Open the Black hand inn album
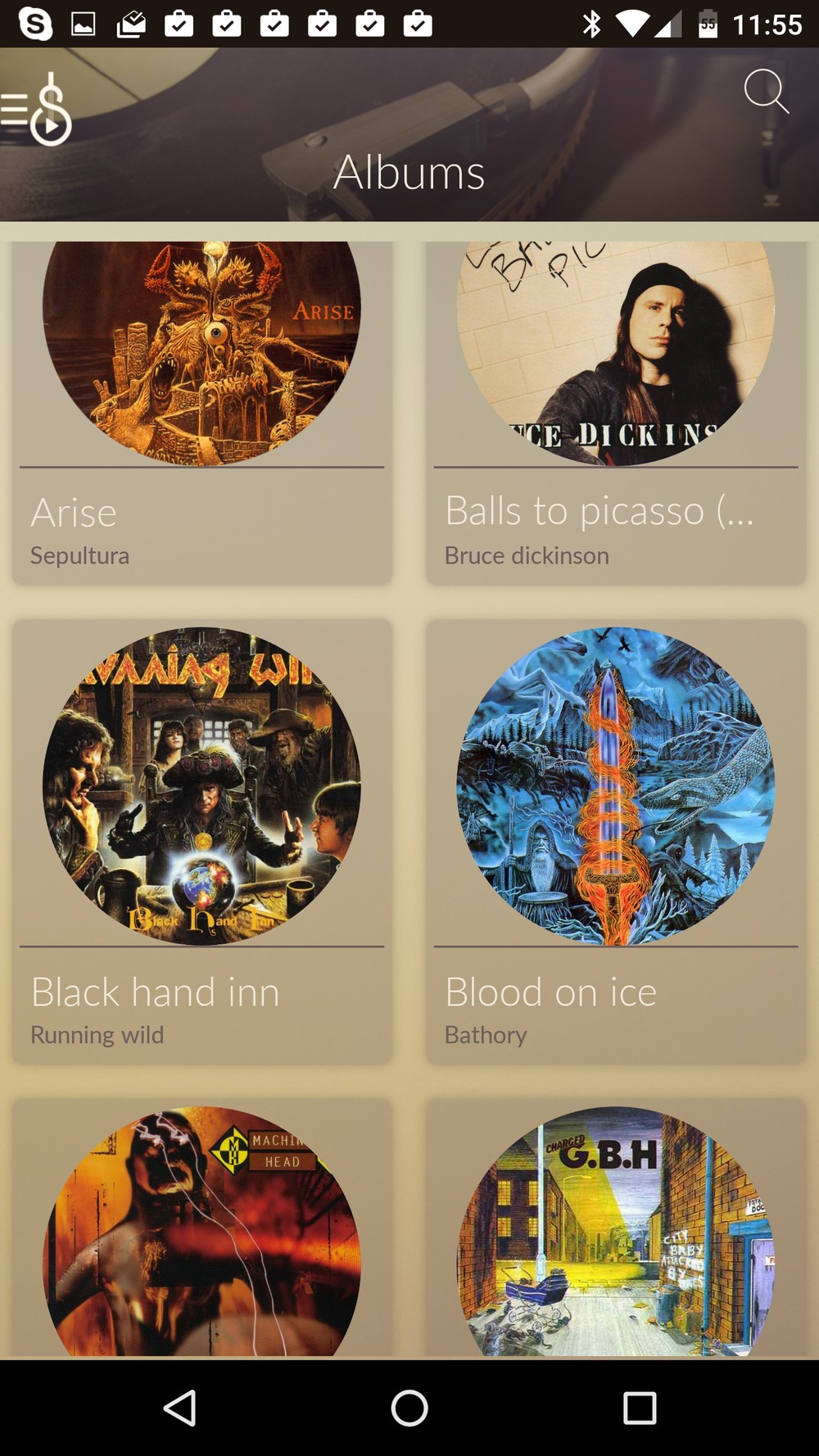 pyautogui.click(x=201, y=839)
